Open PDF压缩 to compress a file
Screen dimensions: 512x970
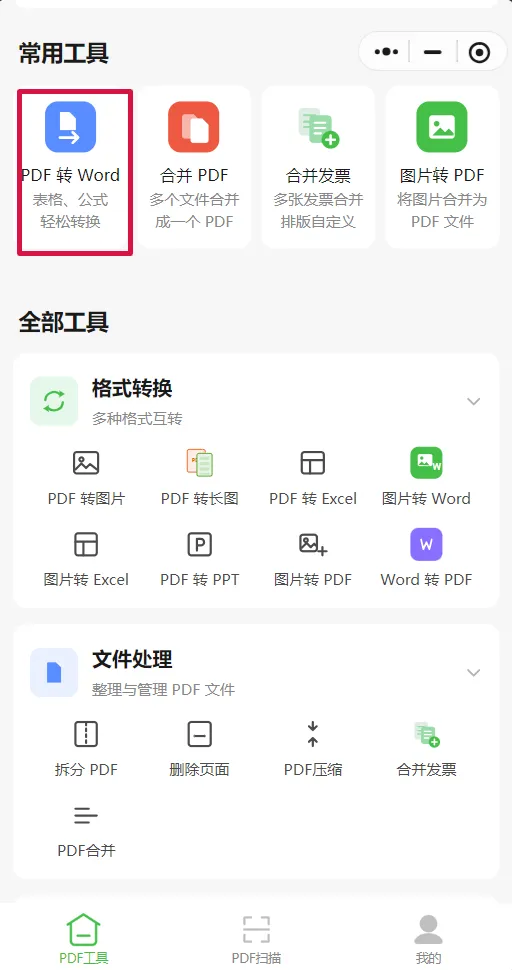point(313,749)
